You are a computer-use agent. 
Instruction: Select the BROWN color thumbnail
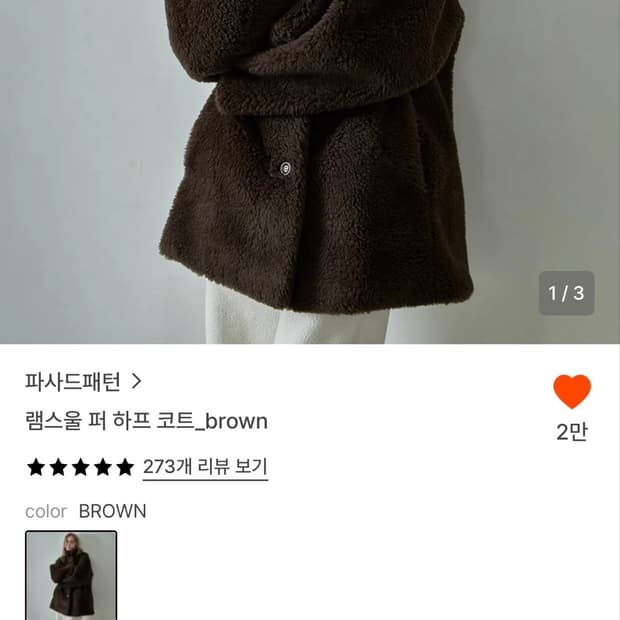(x=71, y=575)
